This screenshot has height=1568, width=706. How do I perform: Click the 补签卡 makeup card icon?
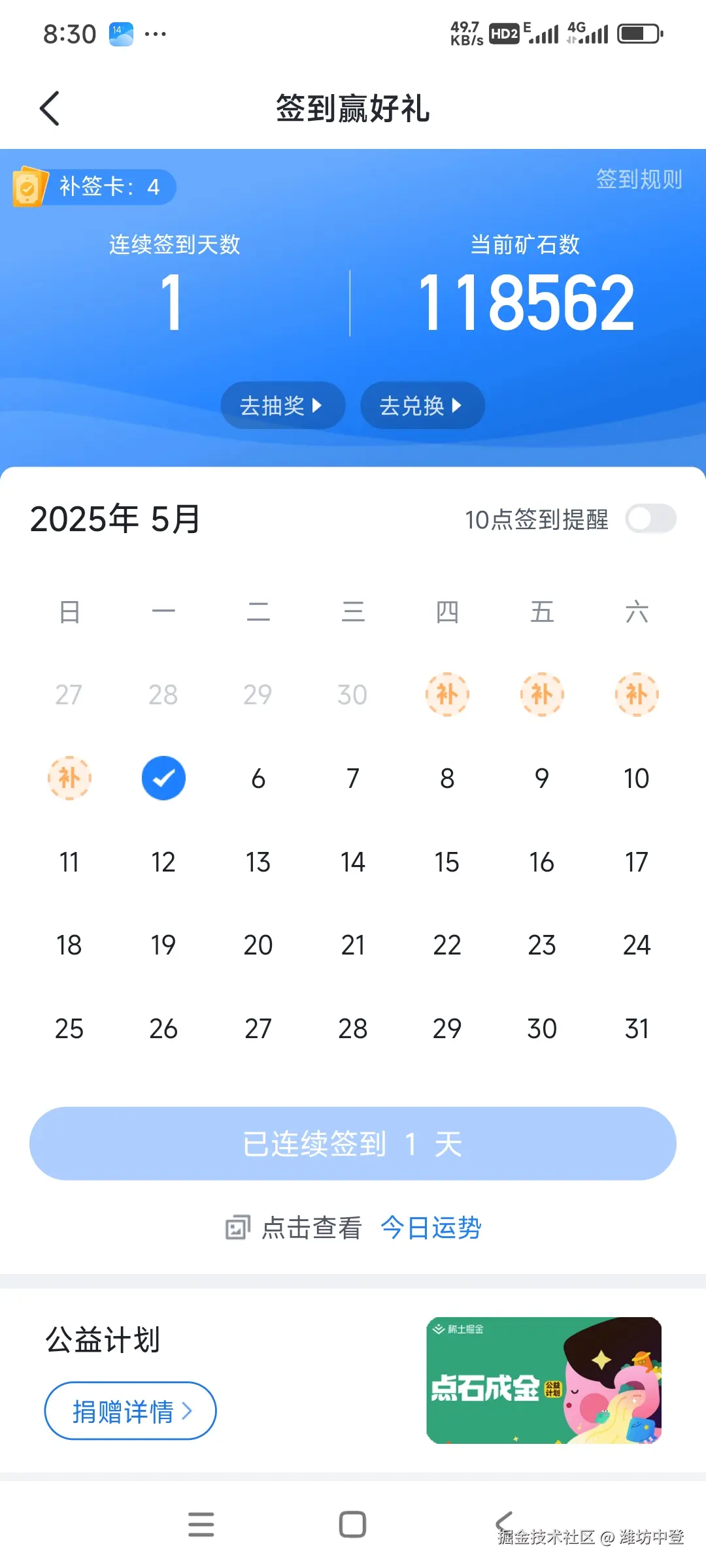point(29,187)
